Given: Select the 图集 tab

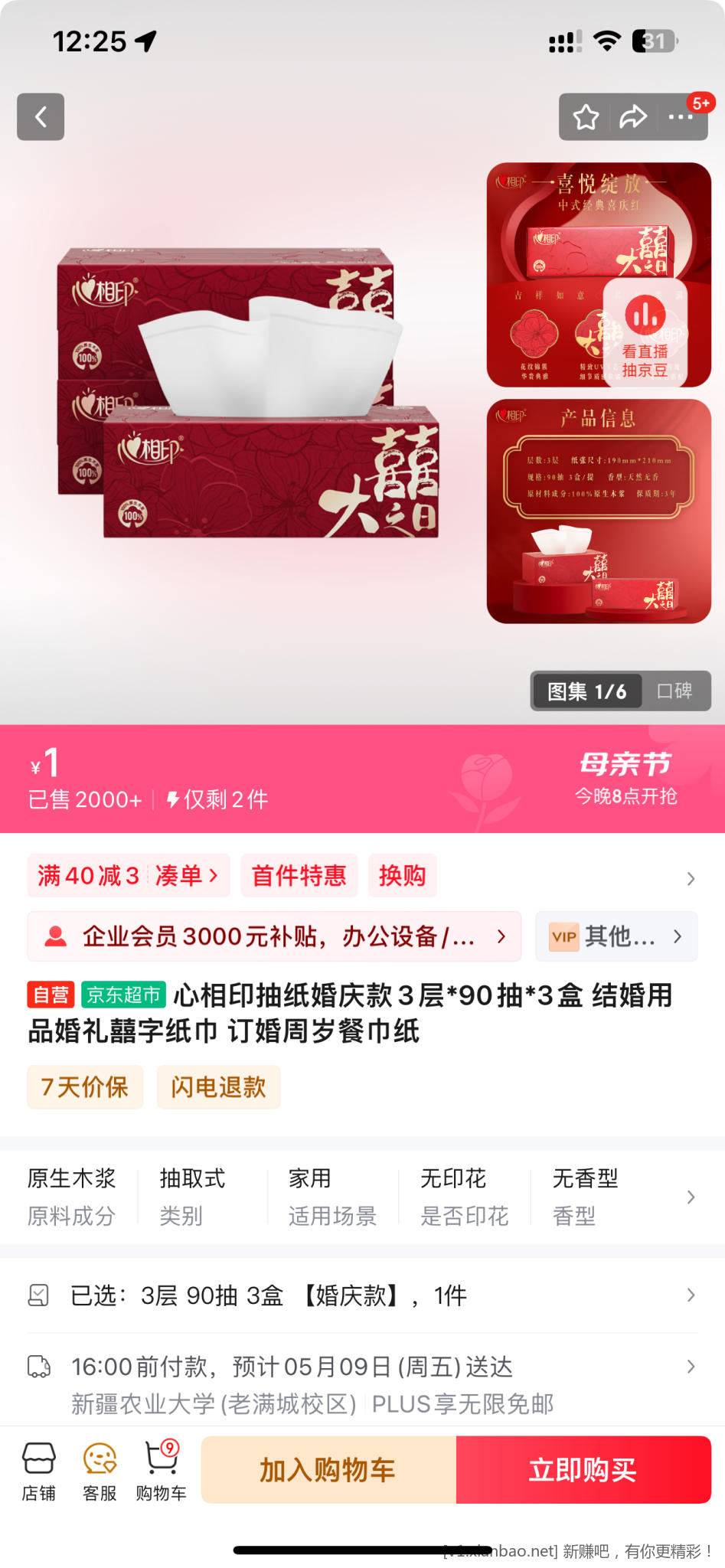Looking at the screenshot, I should 587,691.
